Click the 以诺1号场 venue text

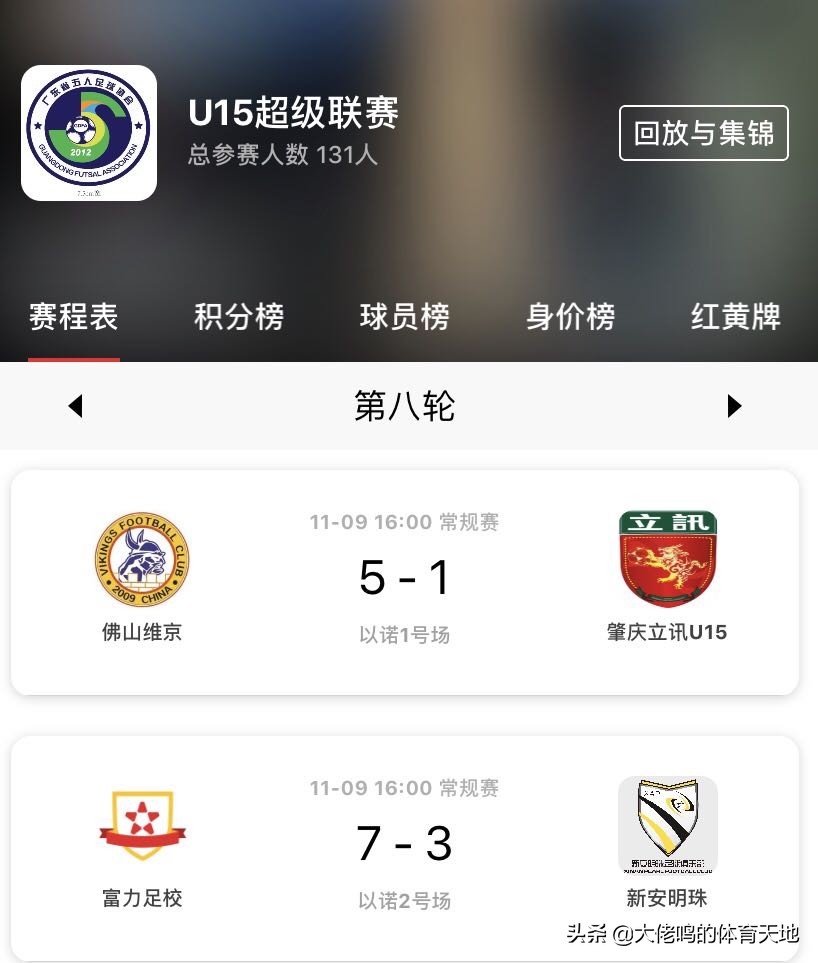point(404,633)
